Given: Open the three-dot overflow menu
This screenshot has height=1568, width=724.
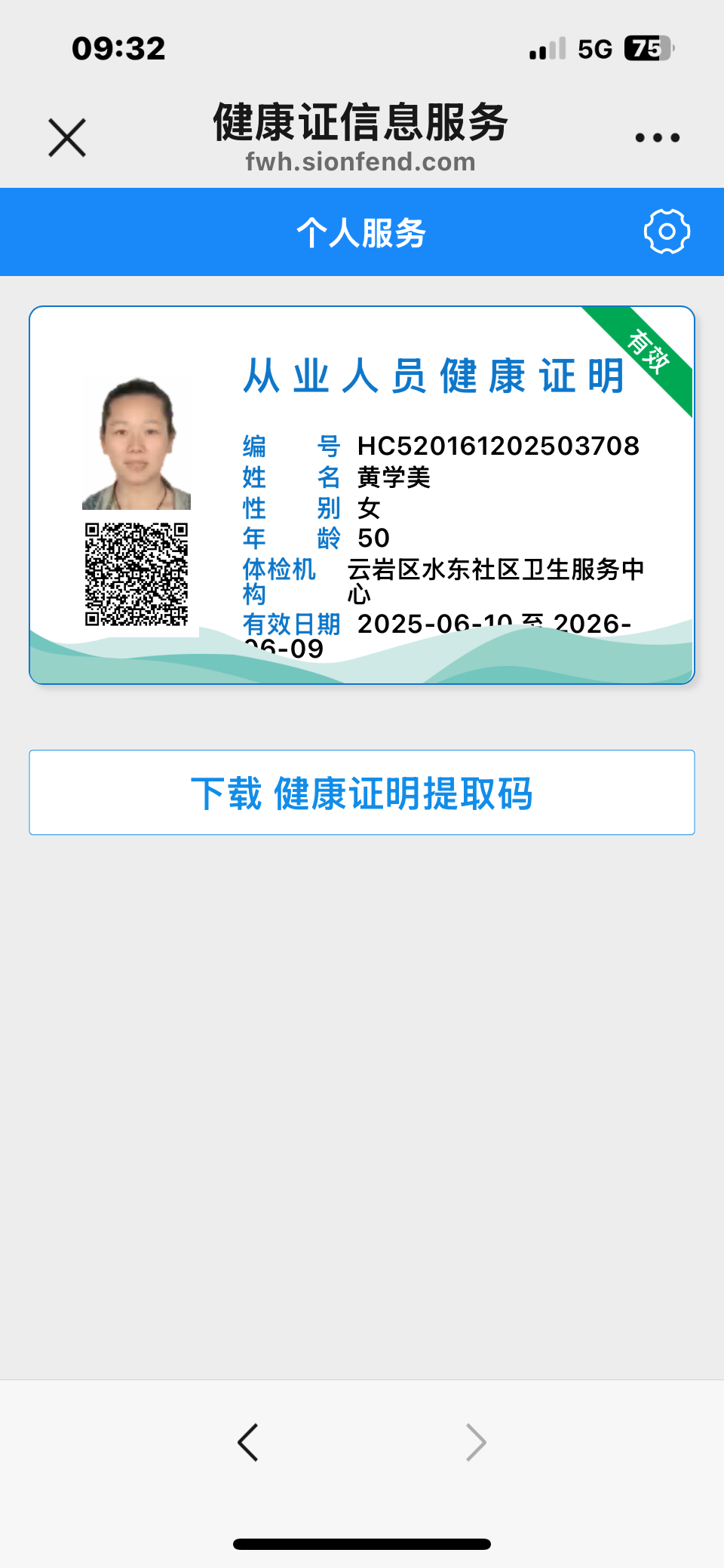Looking at the screenshot, I should (x=657, y=137).
